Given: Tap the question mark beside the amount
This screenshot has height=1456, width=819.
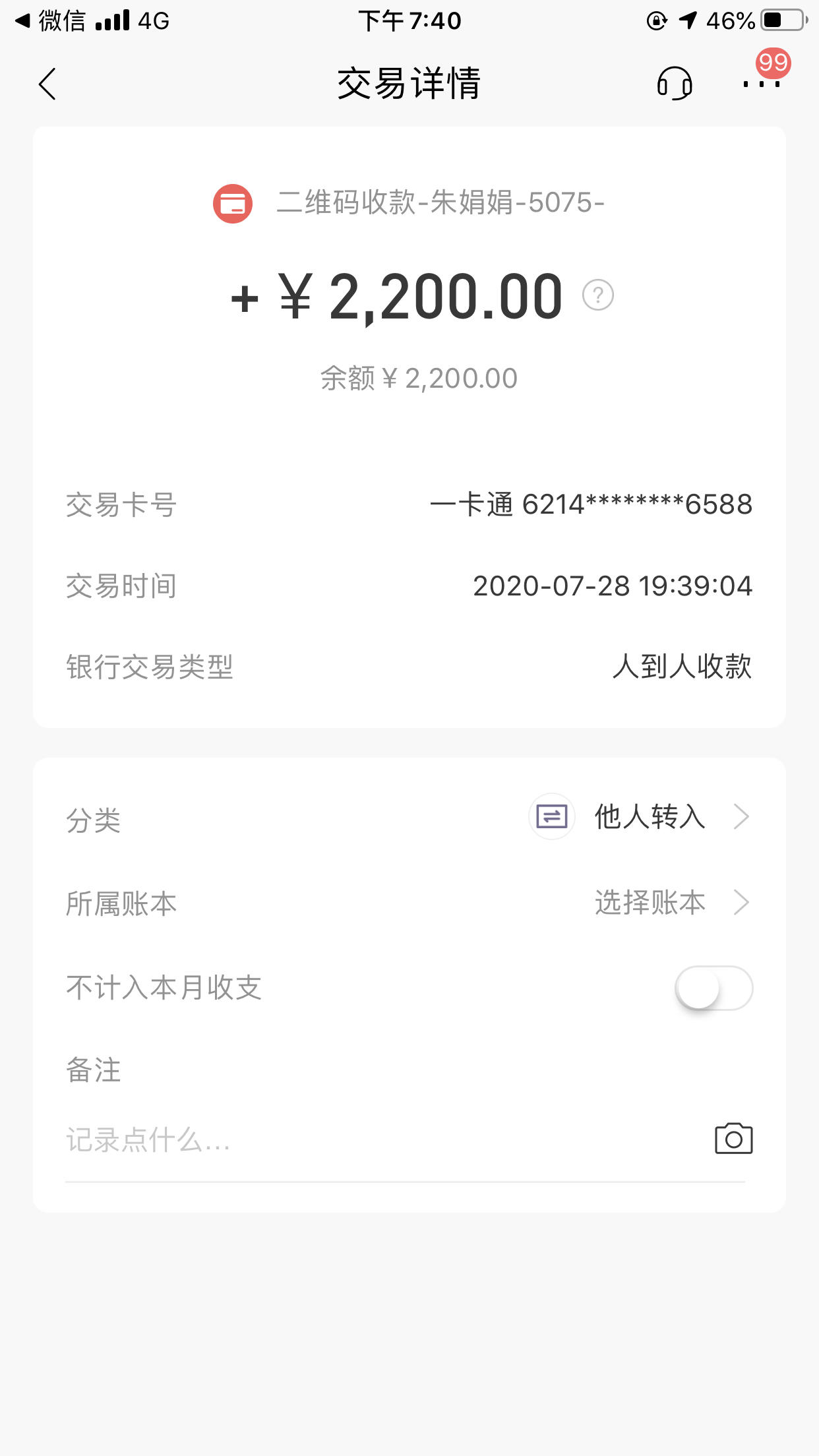Looking at the screenshot, I should point(598,295).
